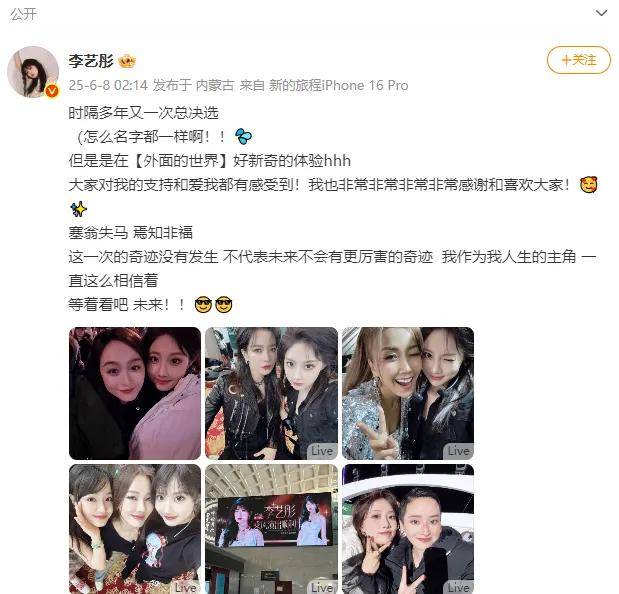
Task: Open the Live photo of three girls
Action: (134, 528)
